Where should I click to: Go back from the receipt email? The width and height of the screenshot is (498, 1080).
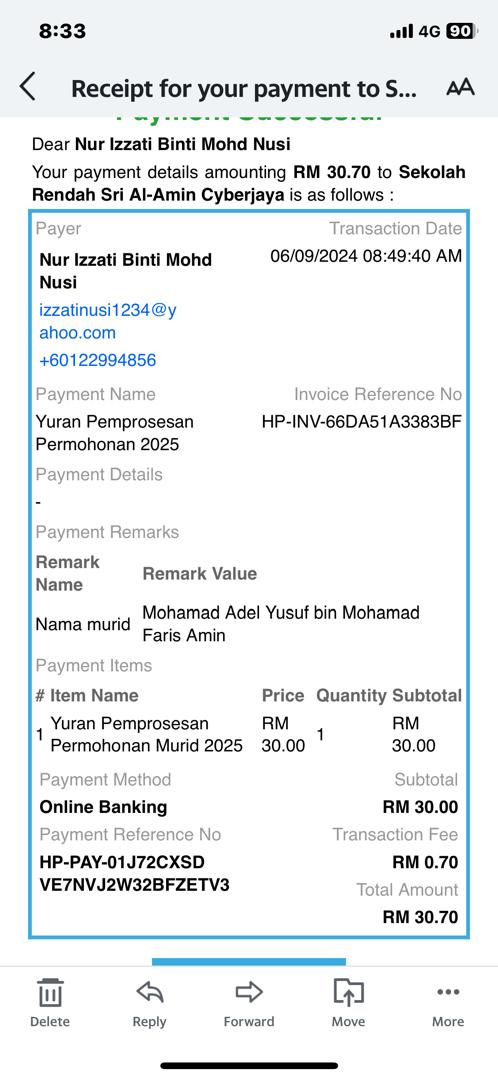(28, 87)
